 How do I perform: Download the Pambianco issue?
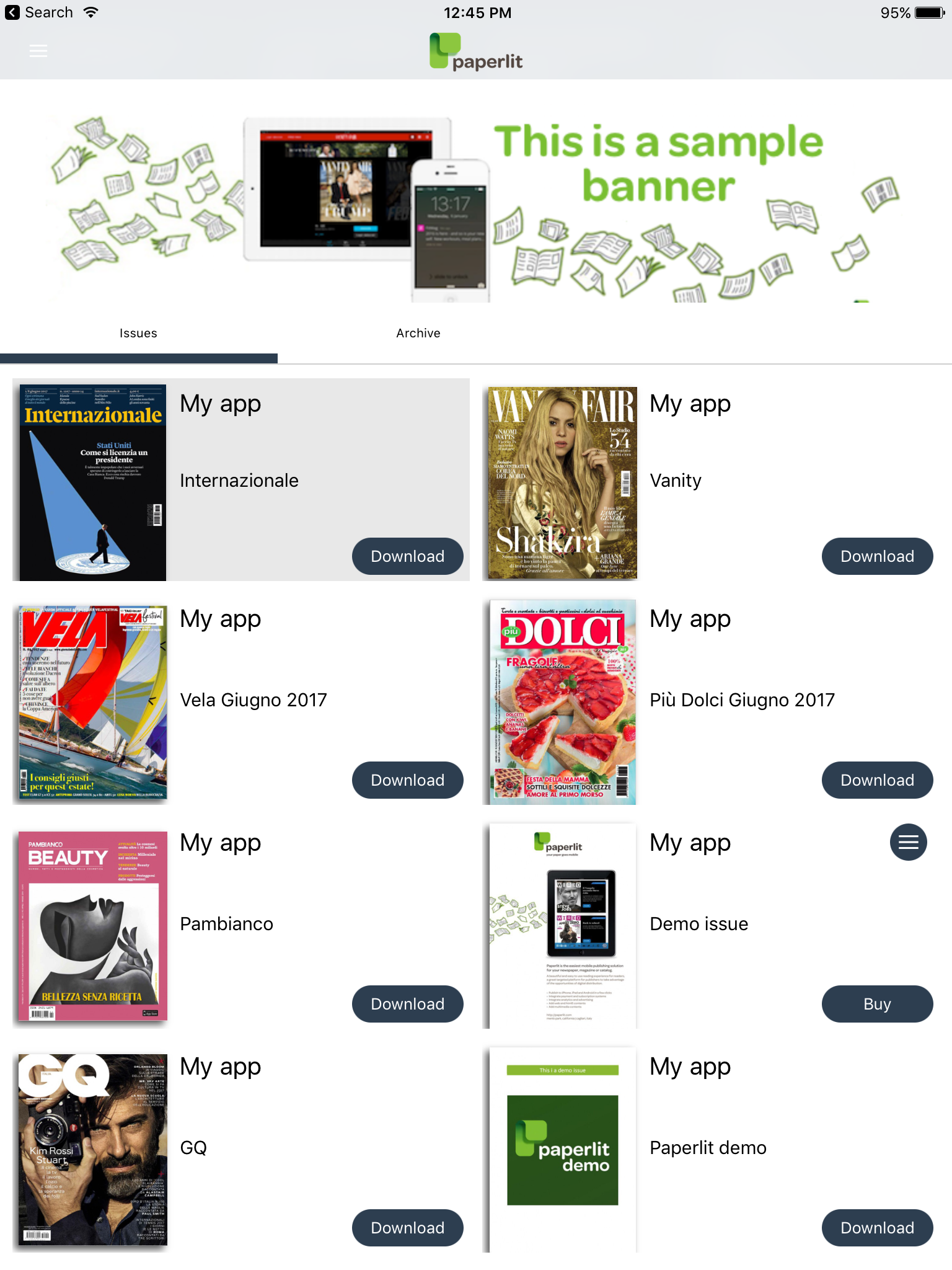pyautogui.click(x=407, y=1004)
